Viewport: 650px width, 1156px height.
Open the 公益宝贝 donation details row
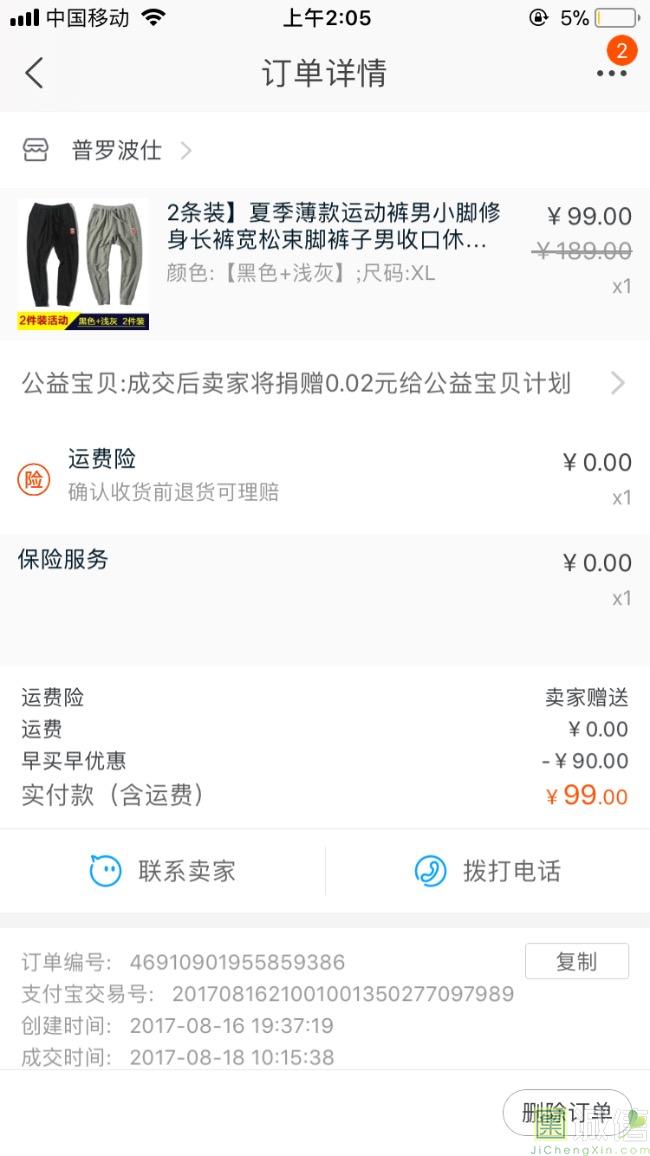[325, 383]
